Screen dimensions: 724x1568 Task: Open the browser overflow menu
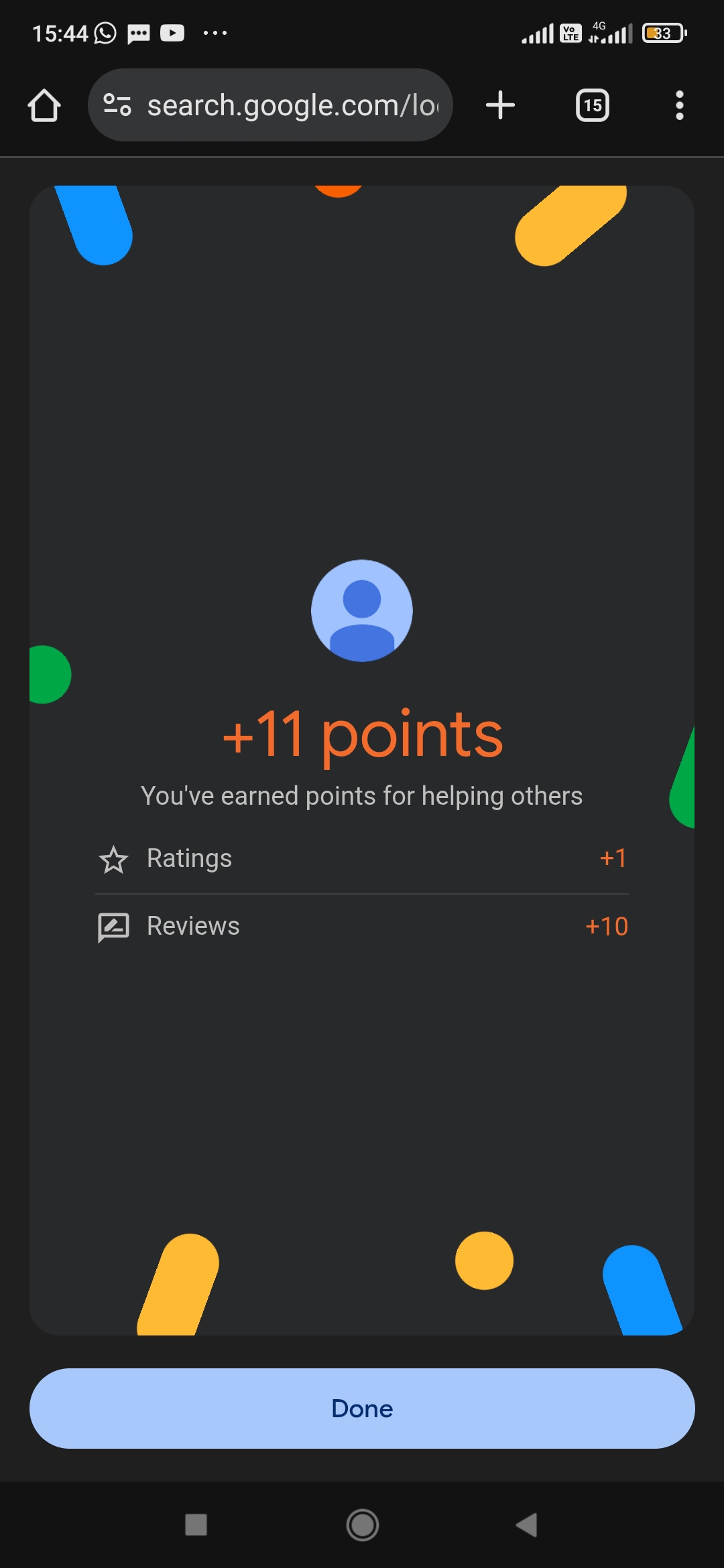(x=679, y=105)
